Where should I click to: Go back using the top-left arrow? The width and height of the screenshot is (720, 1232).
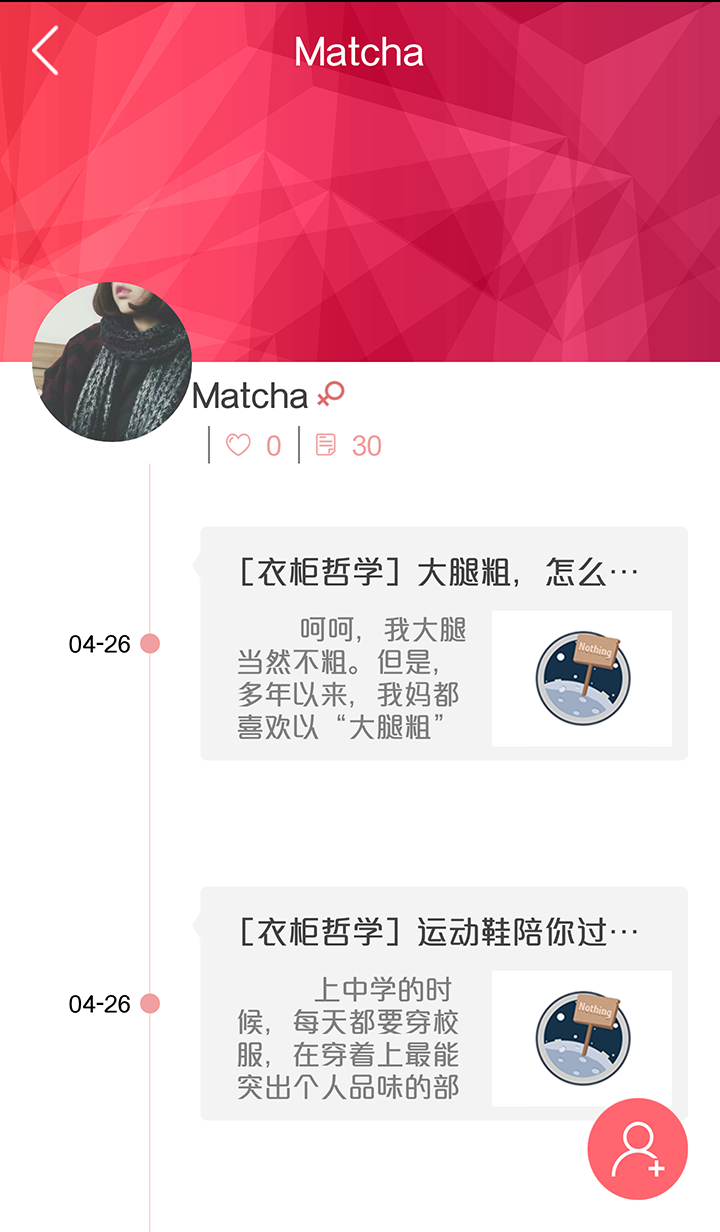[x=45, y=51]
